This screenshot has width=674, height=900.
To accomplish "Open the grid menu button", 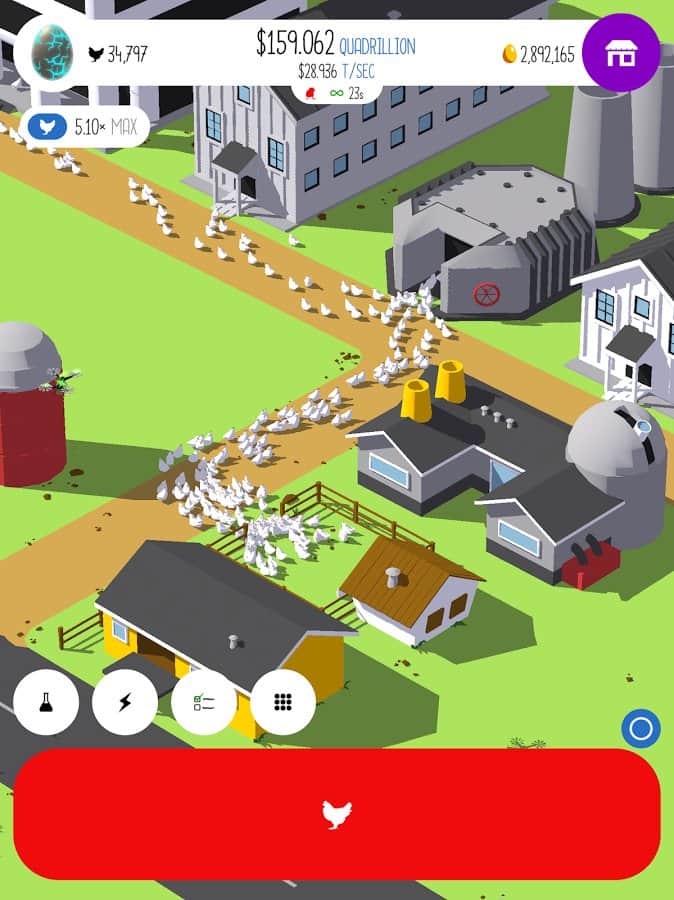I will [x=283, y=702].
